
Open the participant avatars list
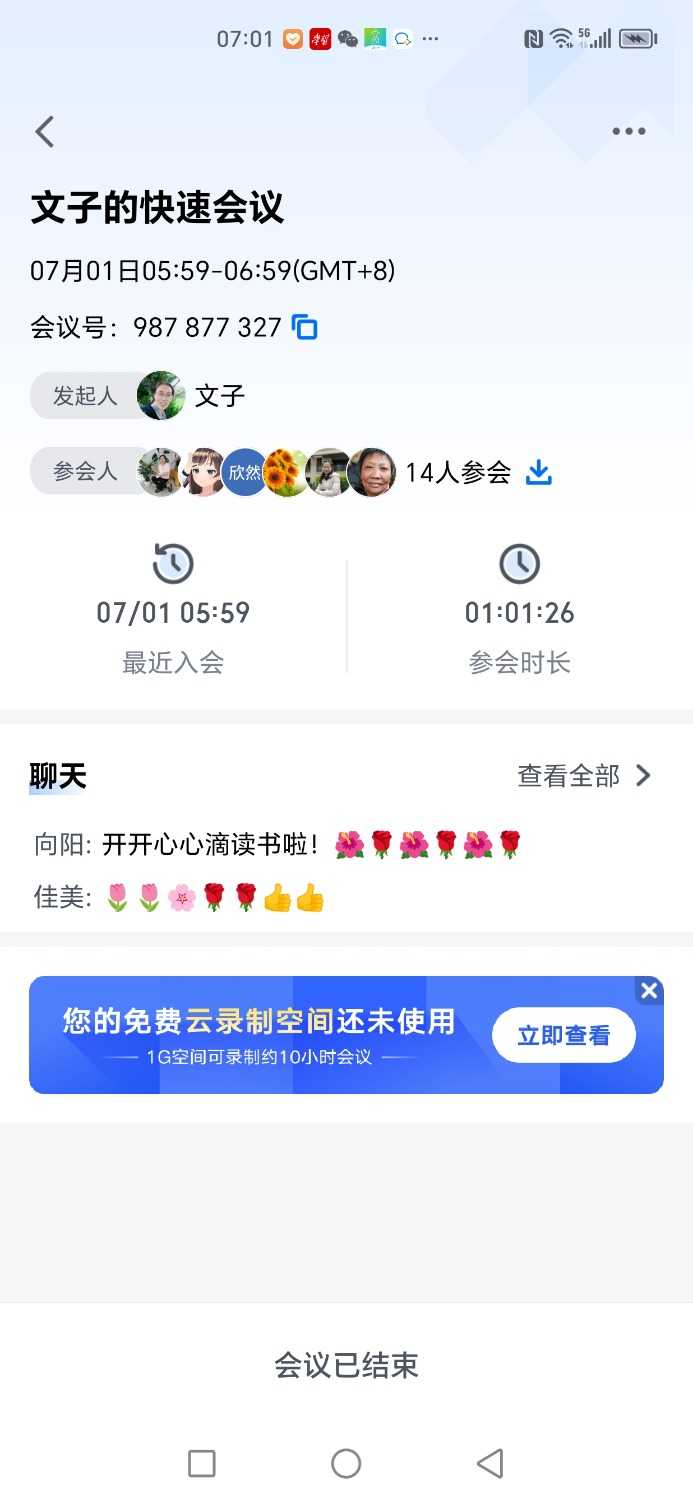click(267, 472)
